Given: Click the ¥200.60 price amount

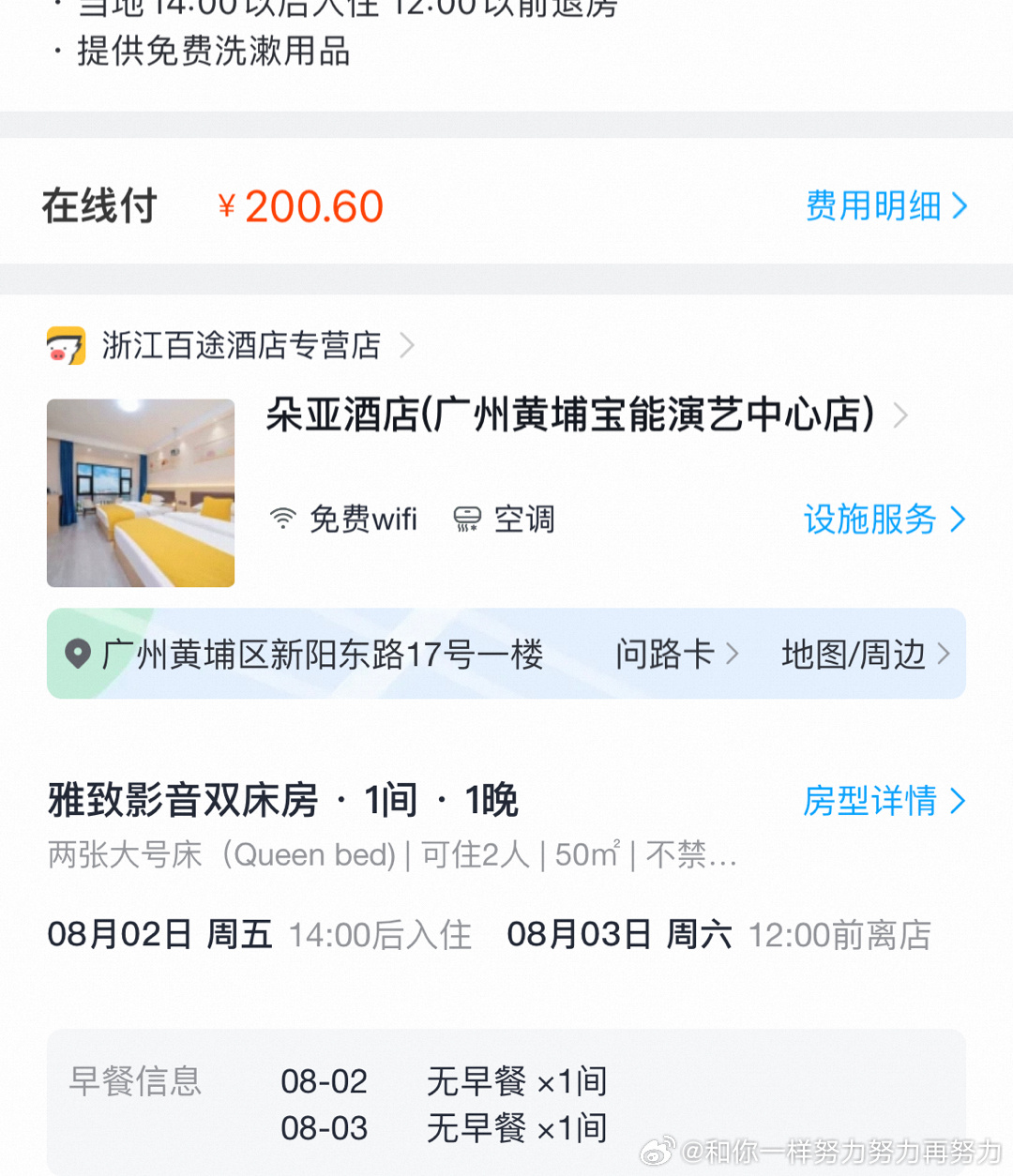Looking at the screenshot, I should coord(300,205).
